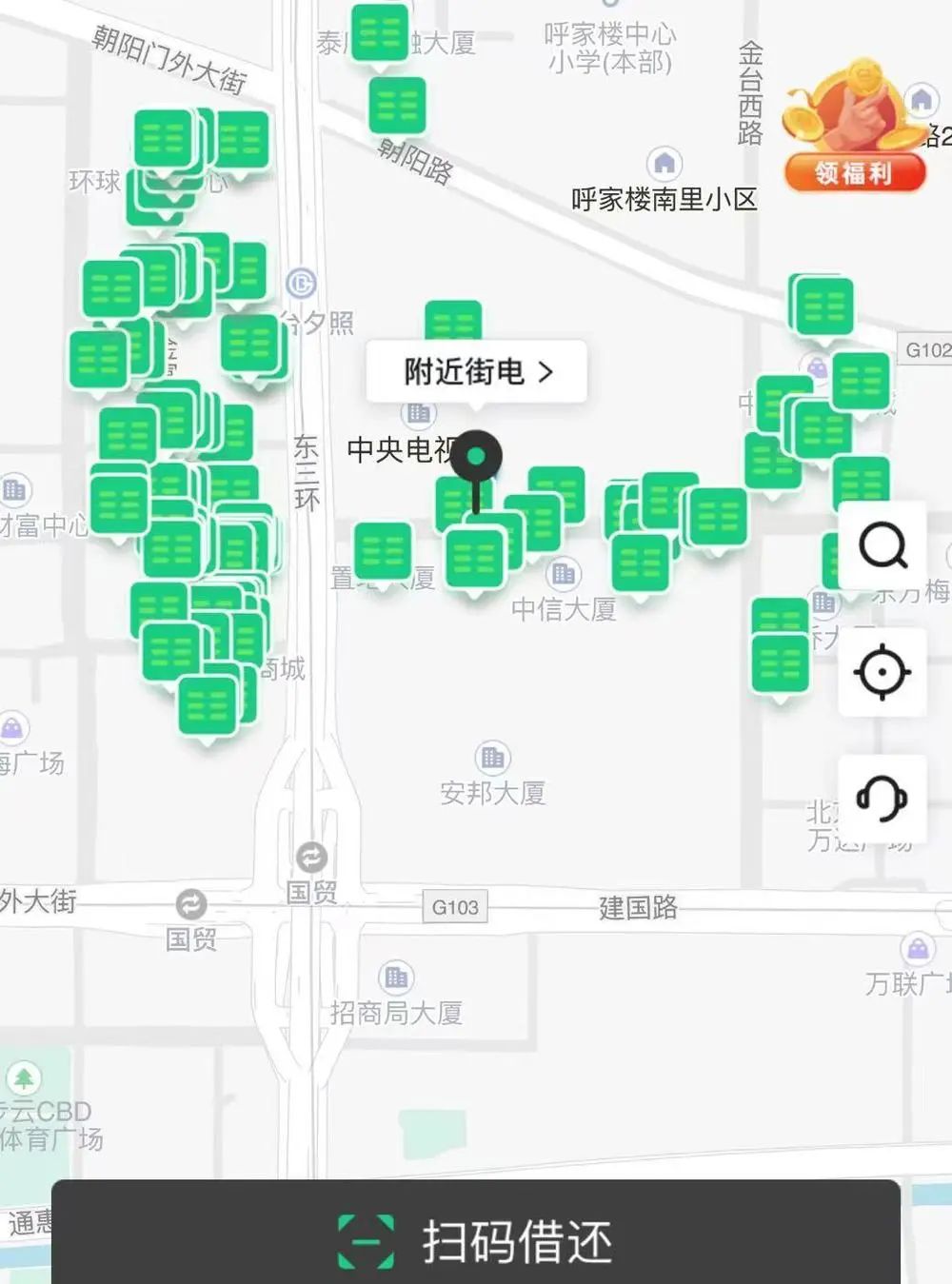Tap the G103 road label badge
The width and height of the screenshot is (952, 1284).
[454, 907]
